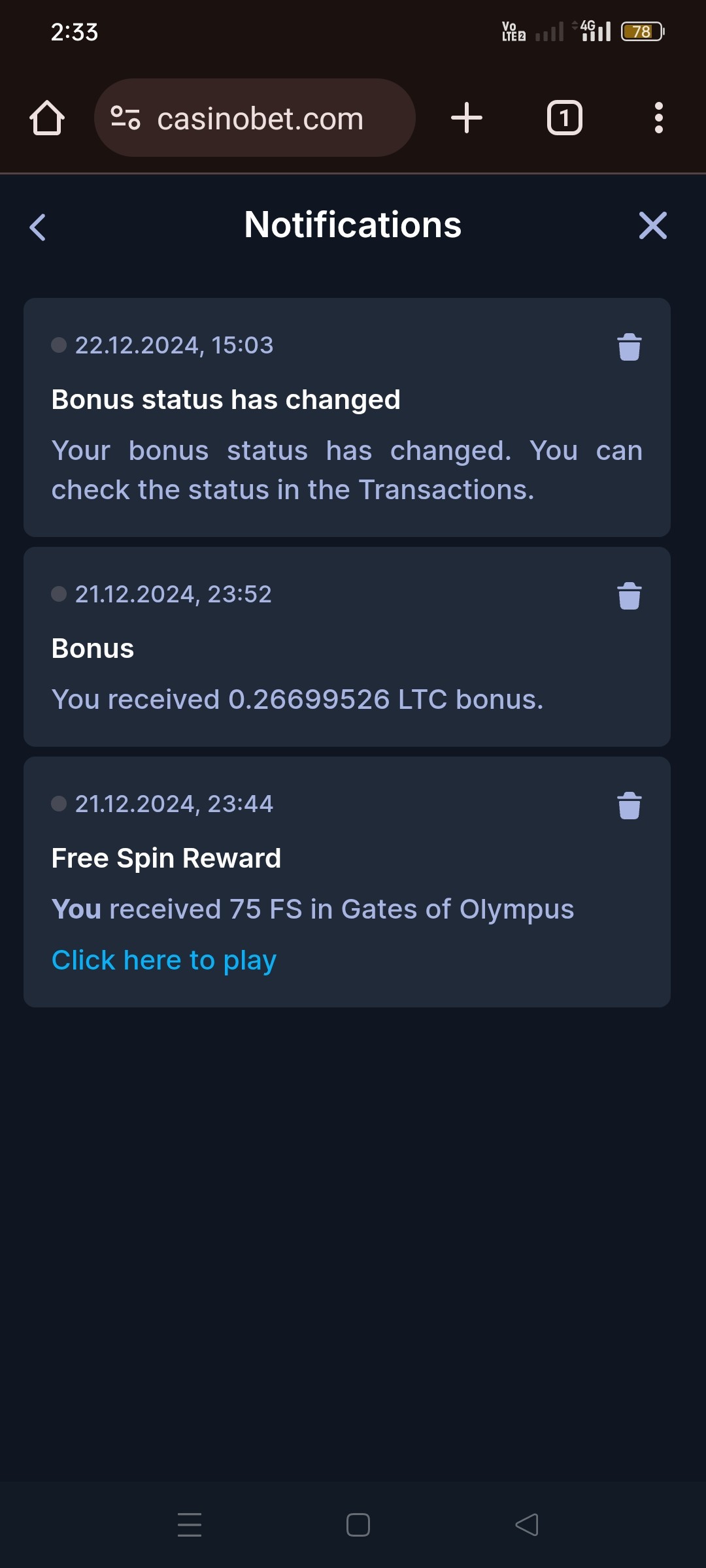Open a new browser tab
706x1568 pixels.
467,118
